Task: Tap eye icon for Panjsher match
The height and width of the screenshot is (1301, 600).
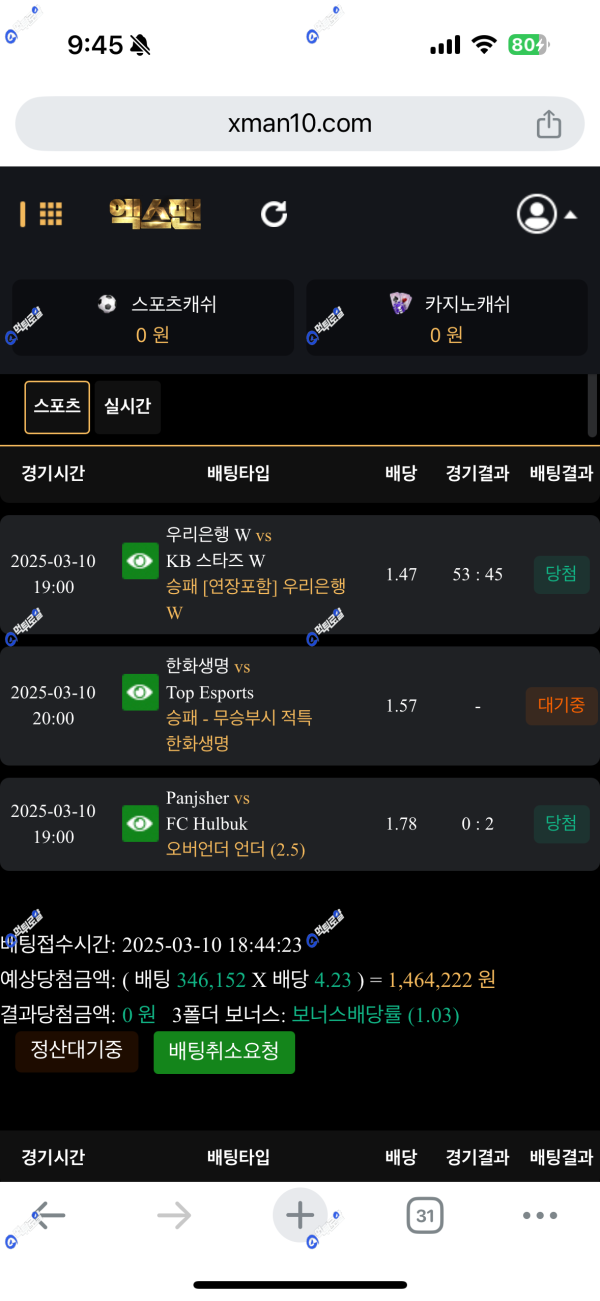Action: 140,823
